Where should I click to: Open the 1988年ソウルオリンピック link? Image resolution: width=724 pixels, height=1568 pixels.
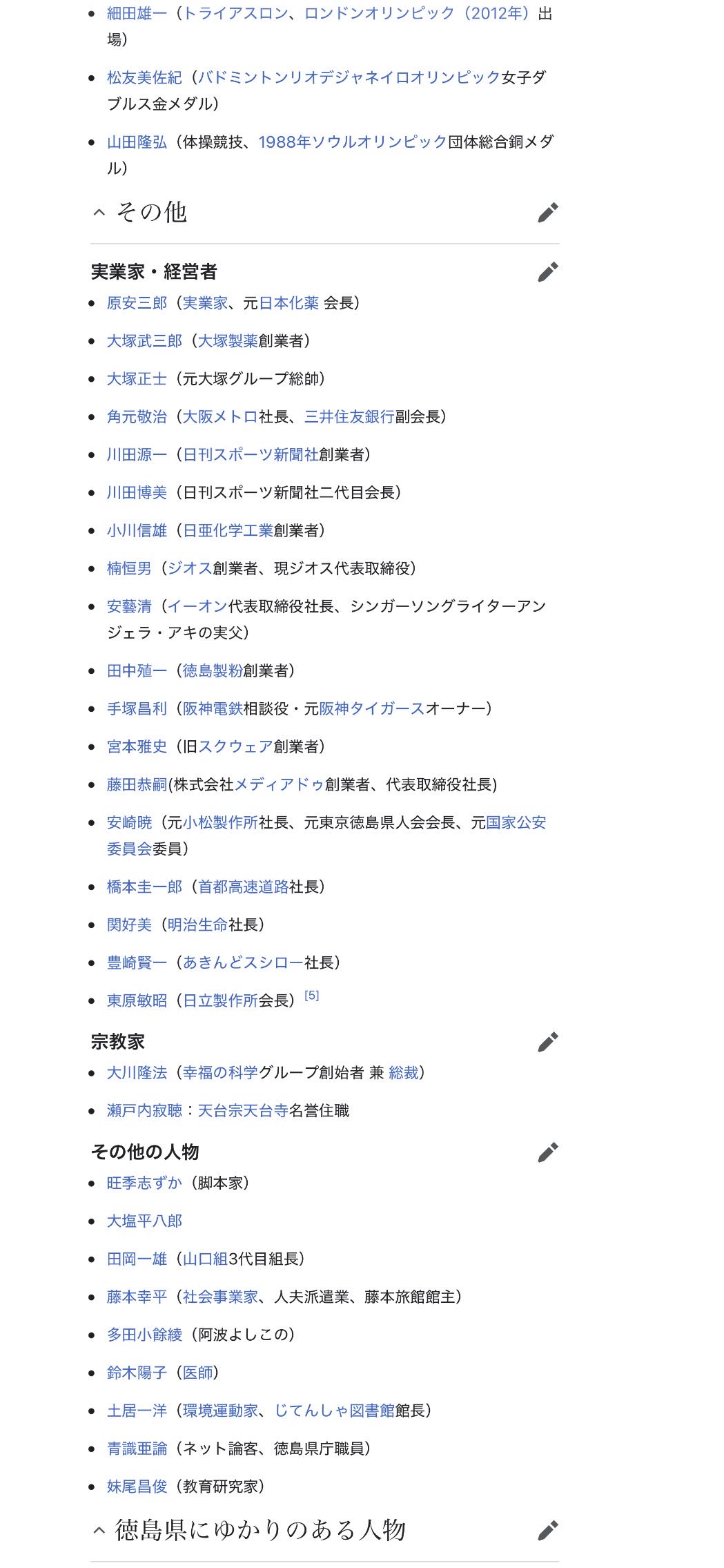point(353,142)
